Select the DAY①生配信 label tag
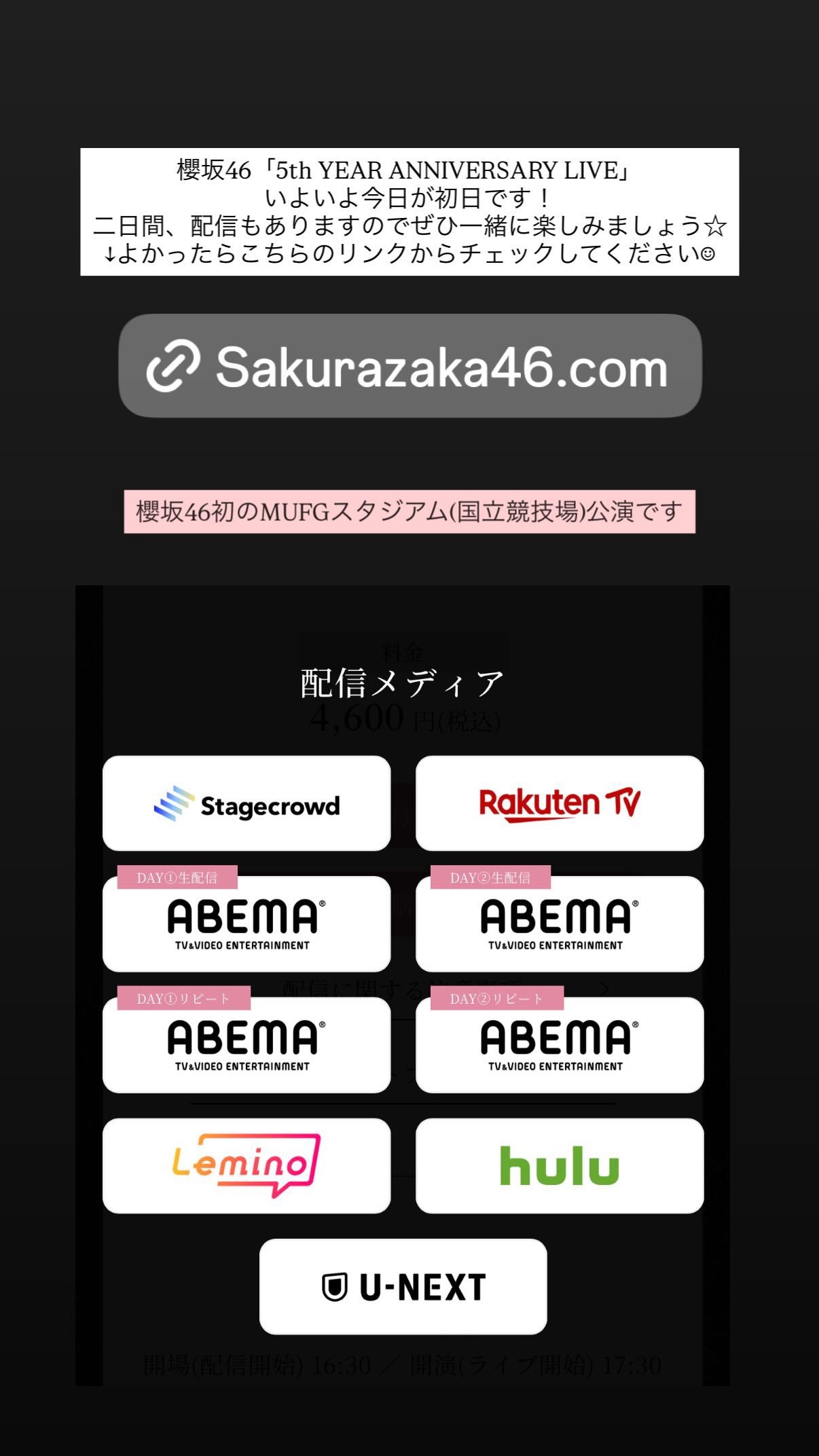The height and width of the screenshot is (1456, 819). pyautogui.click(x=179, y=876)
